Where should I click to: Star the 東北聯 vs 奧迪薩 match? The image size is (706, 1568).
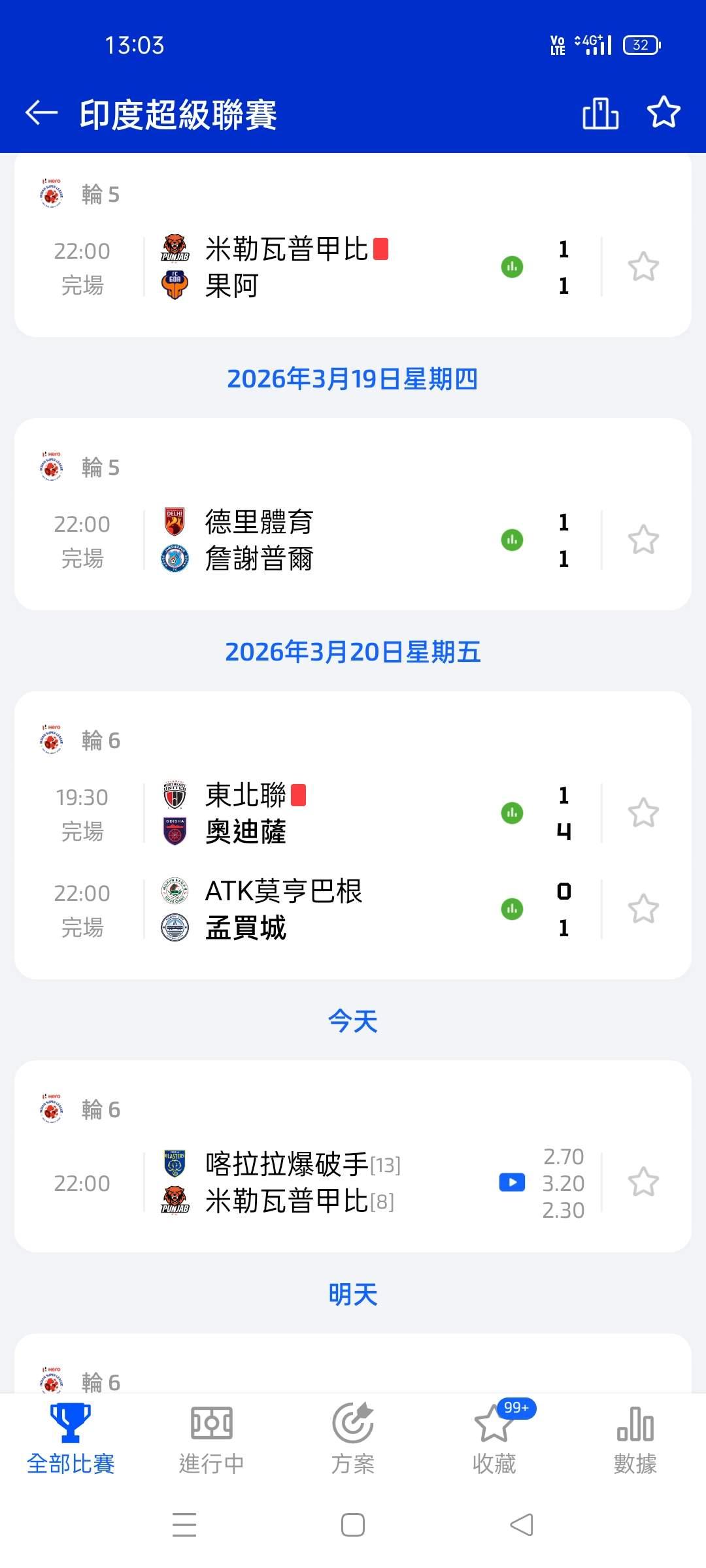pos(643,813)
